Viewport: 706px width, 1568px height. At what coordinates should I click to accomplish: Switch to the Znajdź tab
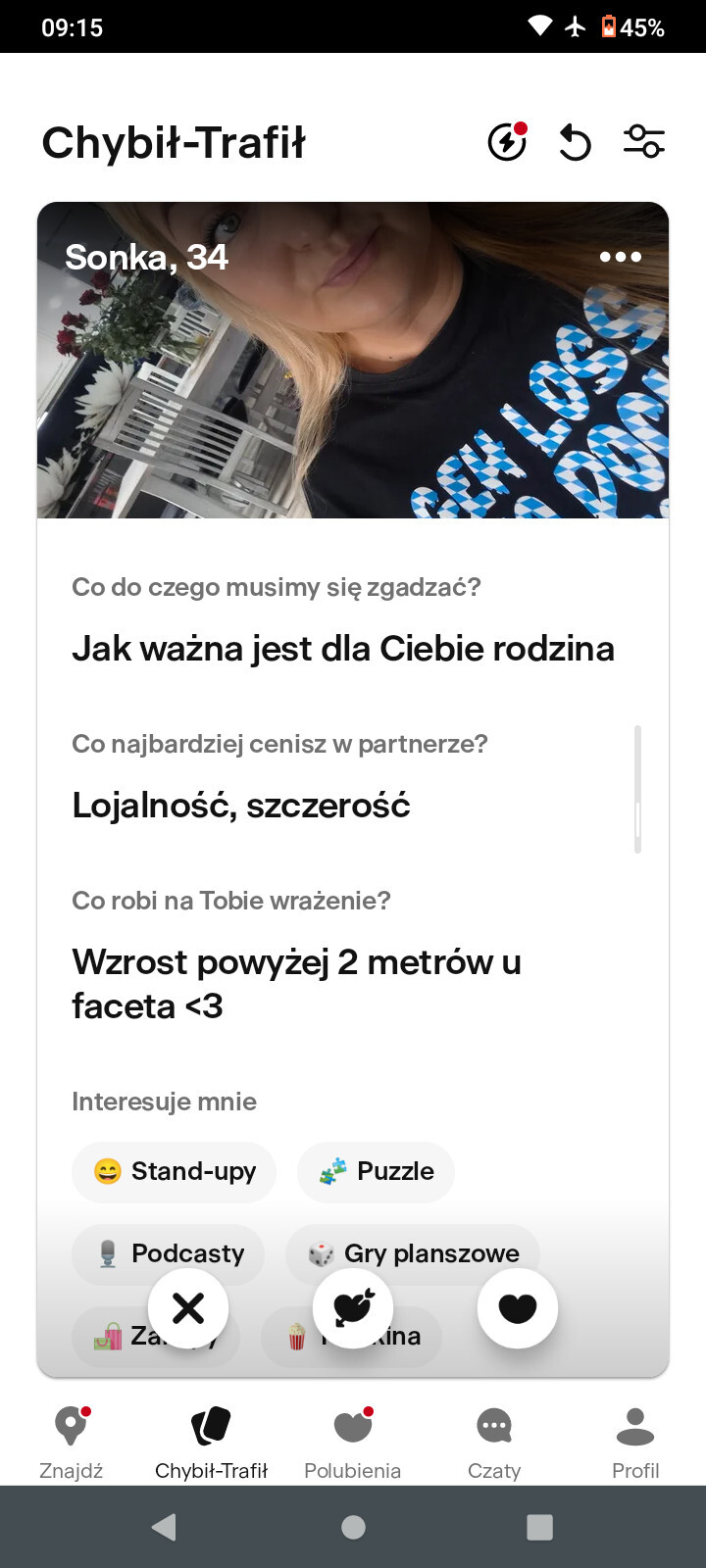(x=71, y=1441)
